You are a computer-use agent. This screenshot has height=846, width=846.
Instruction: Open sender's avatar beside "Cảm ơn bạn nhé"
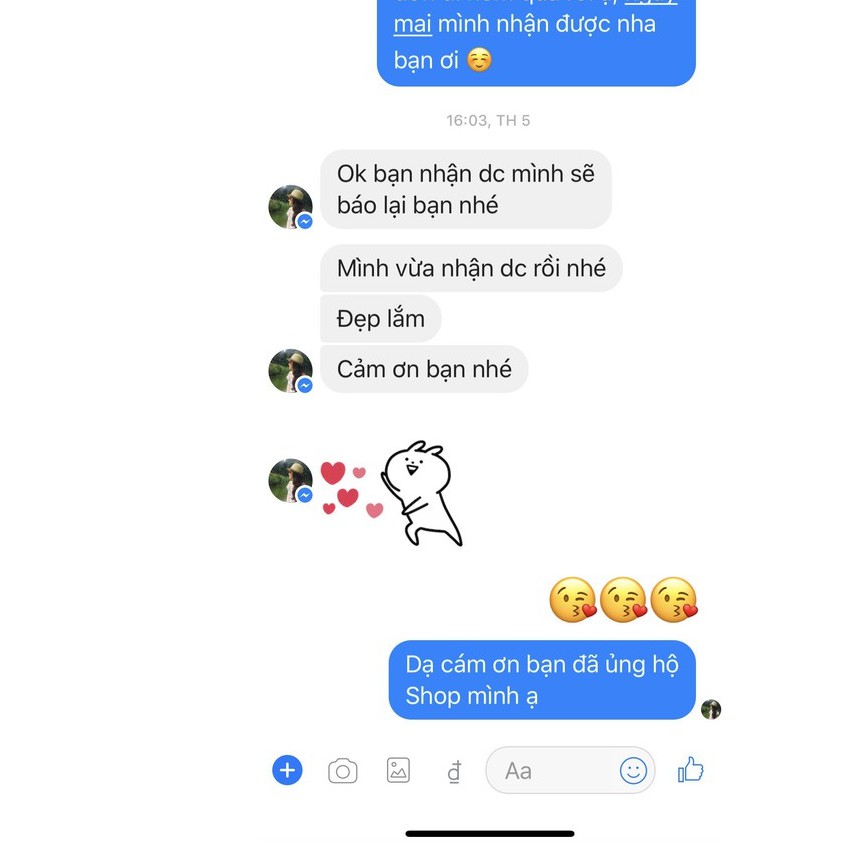[290, 371]
